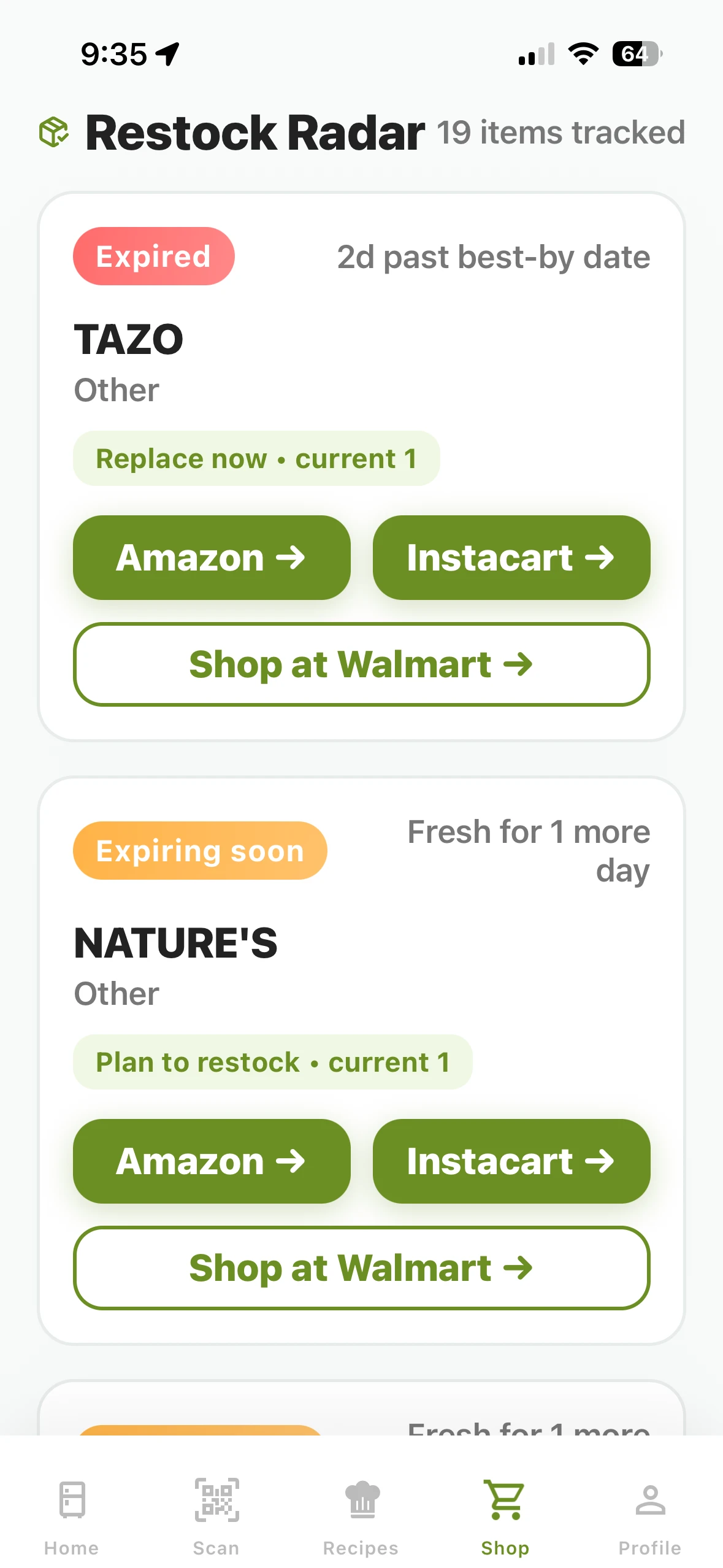Shop at Walmart for TAZO

tap(361, 664)
